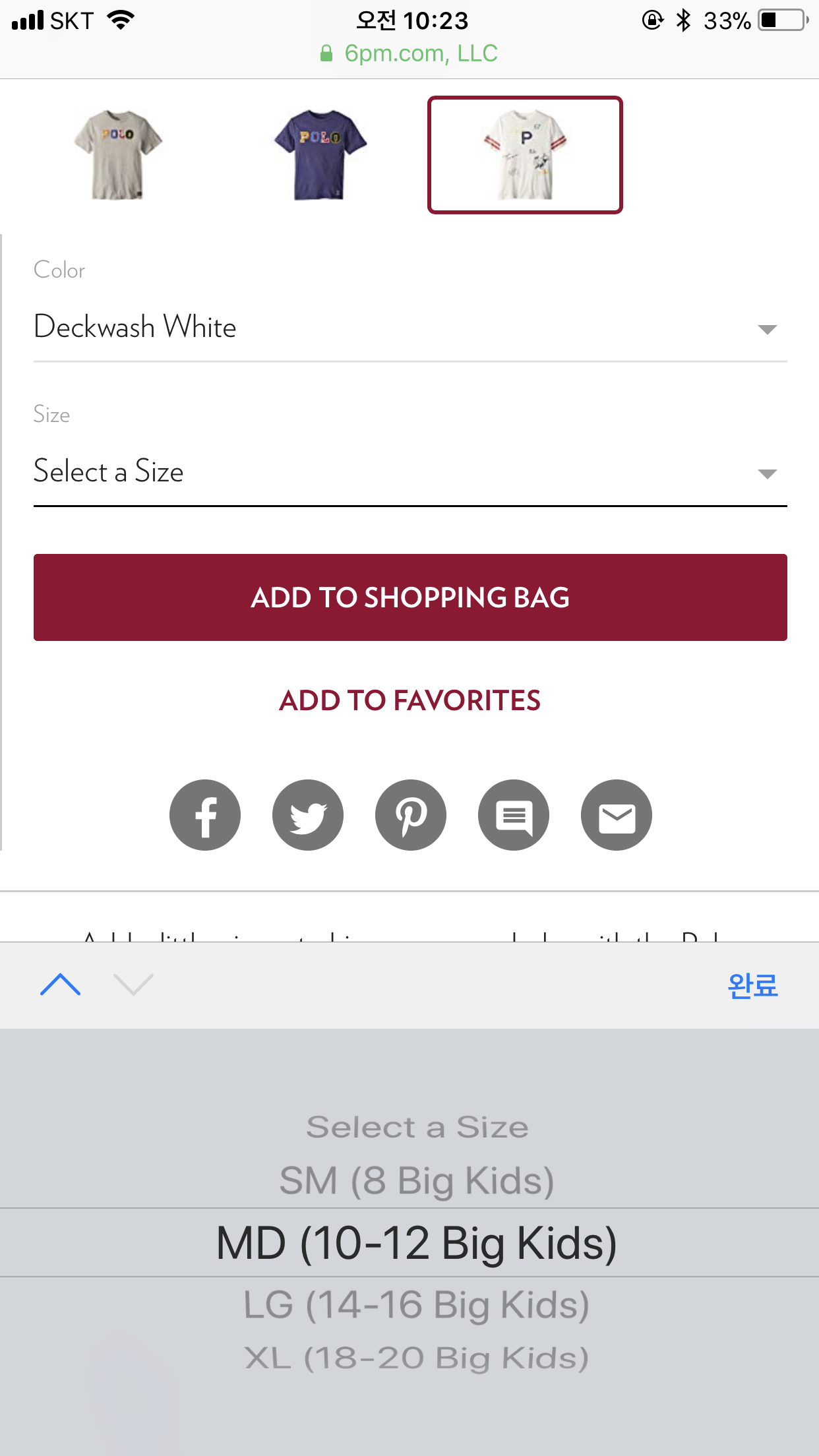Select the navy Polo shirt thumbnail

[320, 155]
